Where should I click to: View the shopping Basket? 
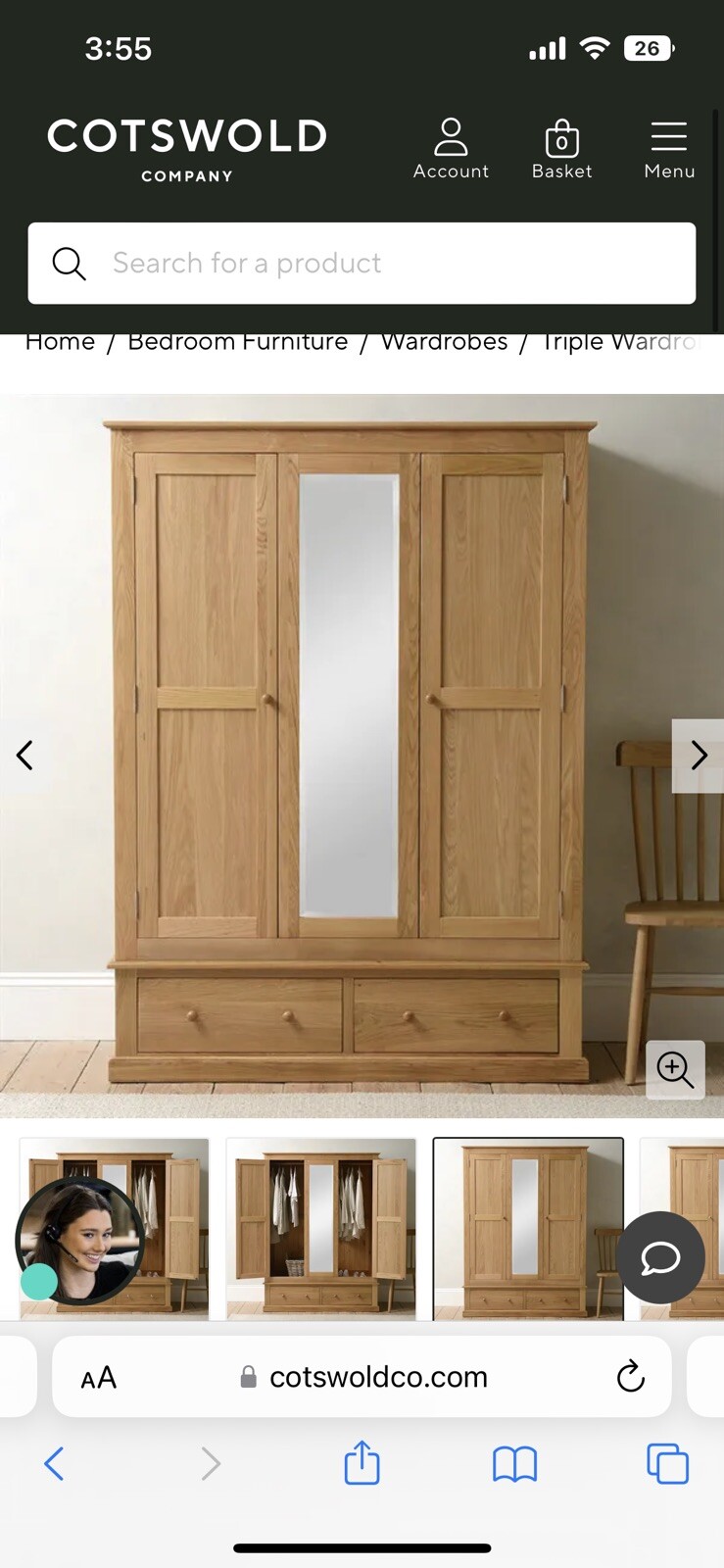click(x=561, y=149)
